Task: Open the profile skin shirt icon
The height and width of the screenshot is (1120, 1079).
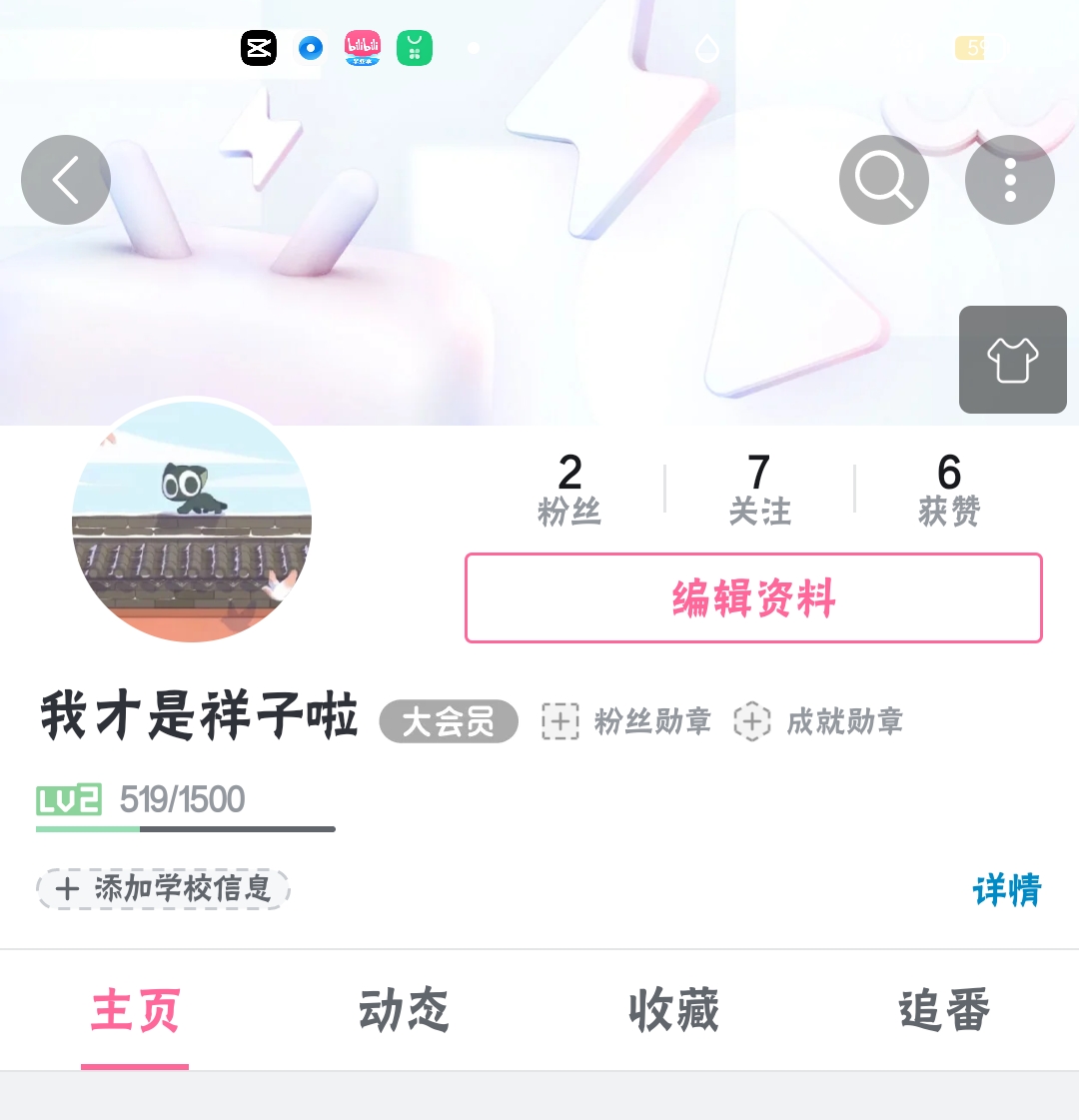Action: point(1013,360)
